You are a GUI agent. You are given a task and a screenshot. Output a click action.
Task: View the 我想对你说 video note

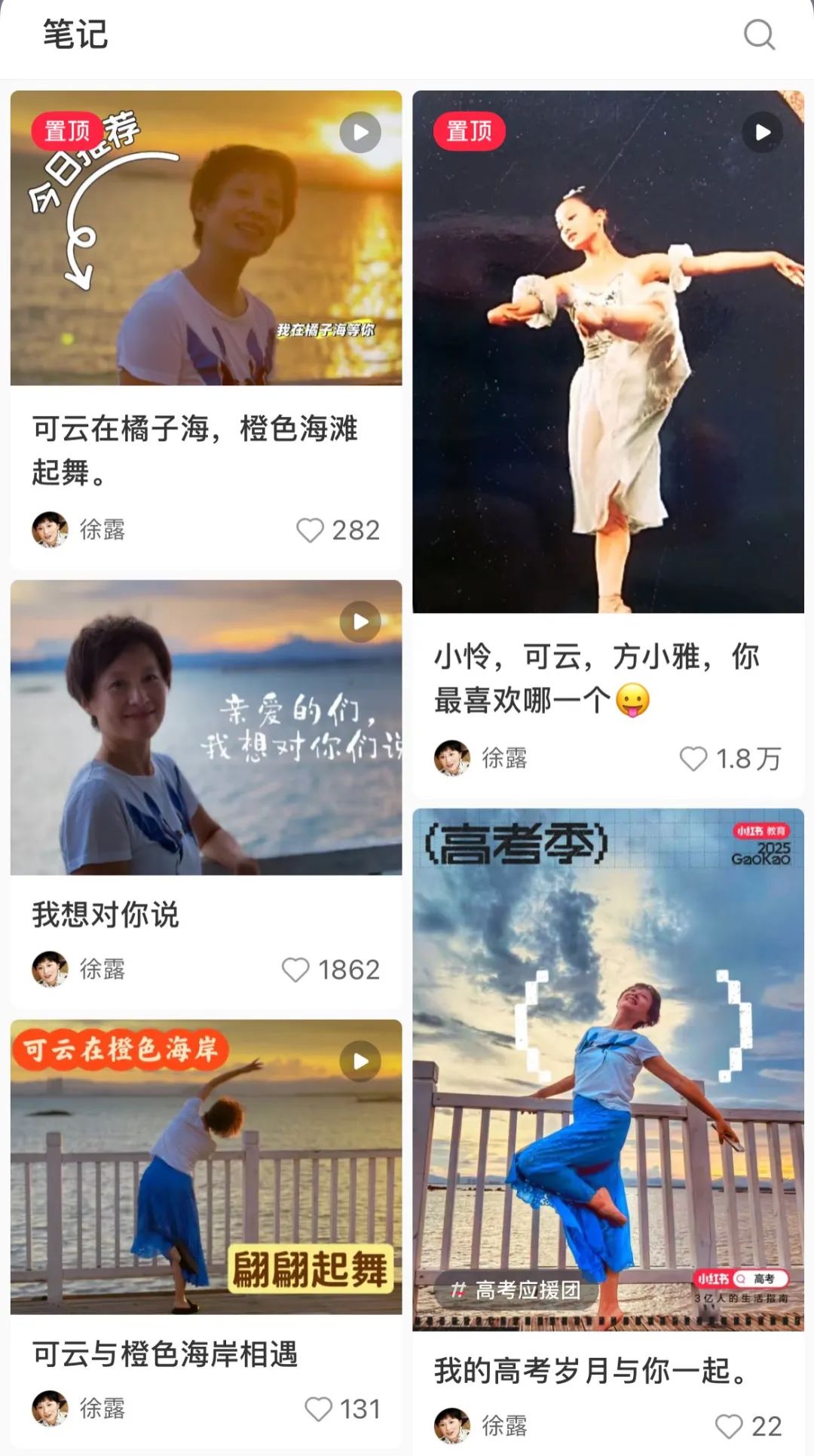[x=206, y=727]
